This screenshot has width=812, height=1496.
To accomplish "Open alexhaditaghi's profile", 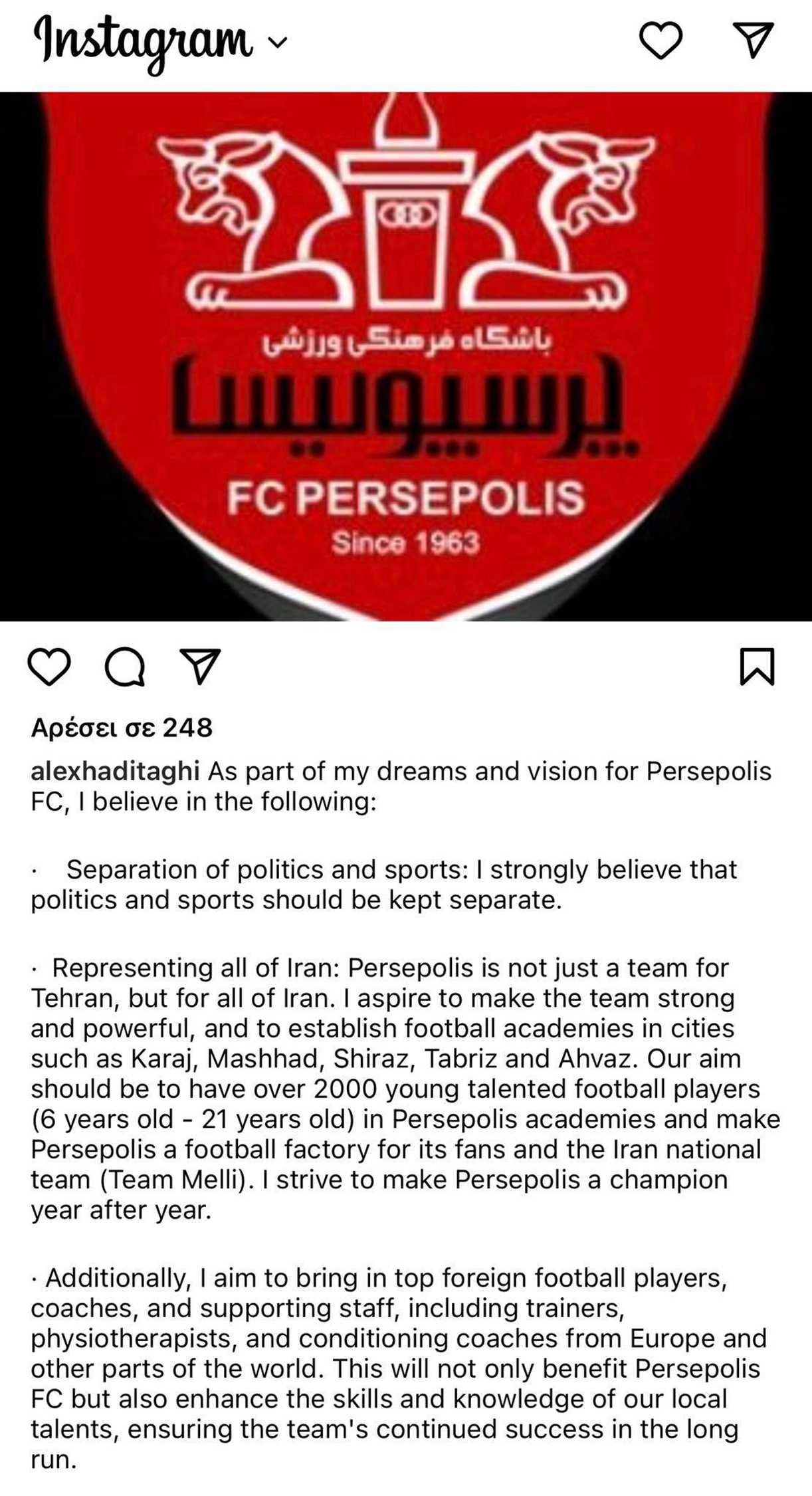I will pyautogui.click(x=115, y=771).
